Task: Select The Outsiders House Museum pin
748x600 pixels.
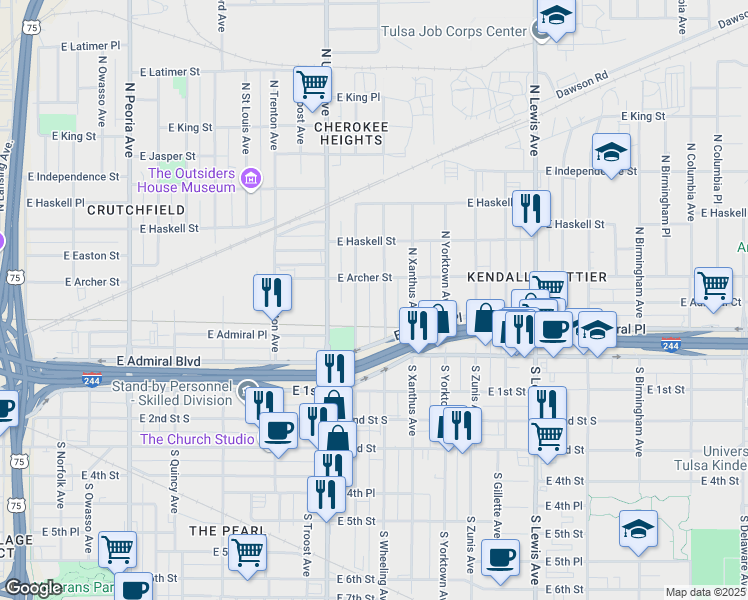Action: click(x=252, y=181)
